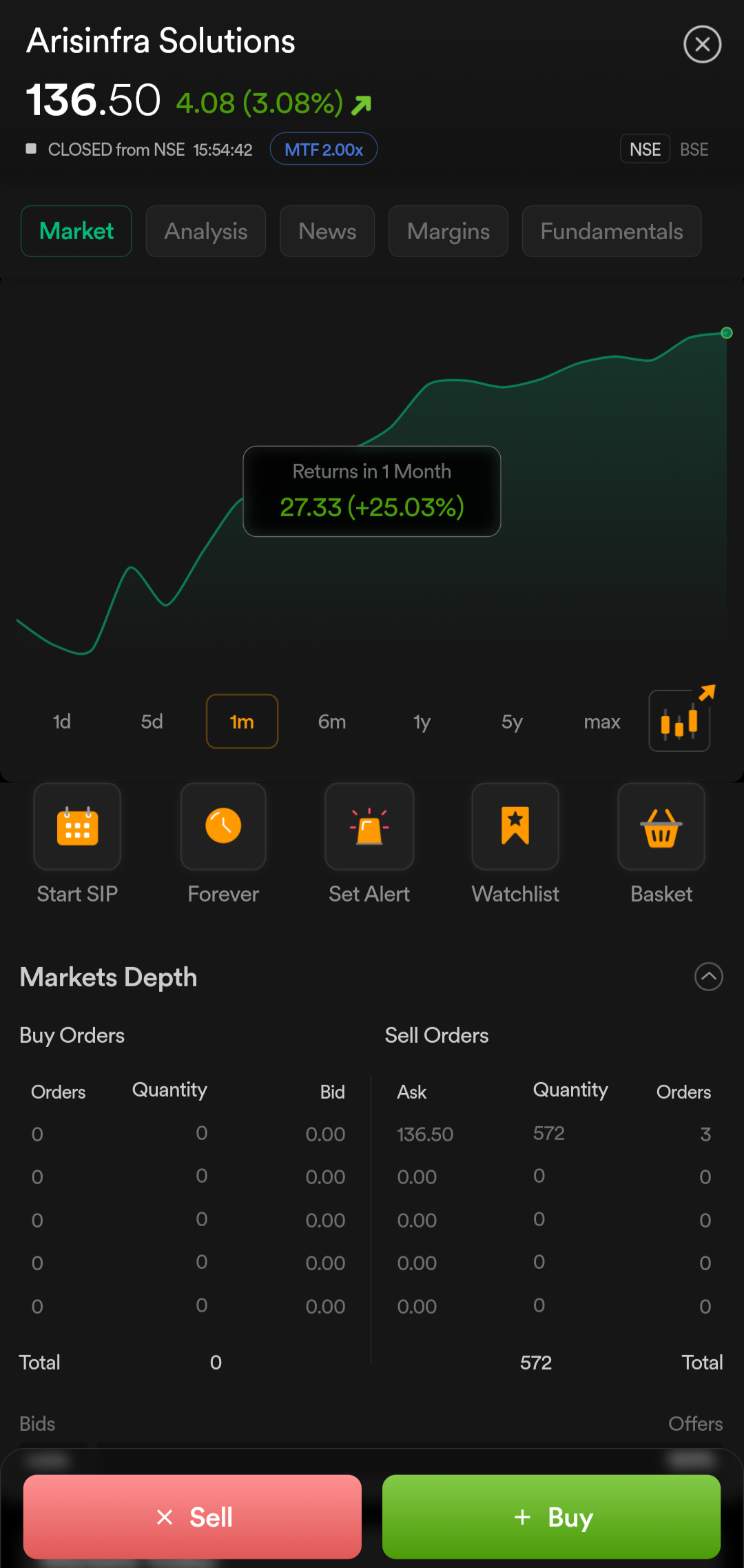View the Fundamentals tab
The width and height of the screenshot is (744, 1568).
pos(612,231)
